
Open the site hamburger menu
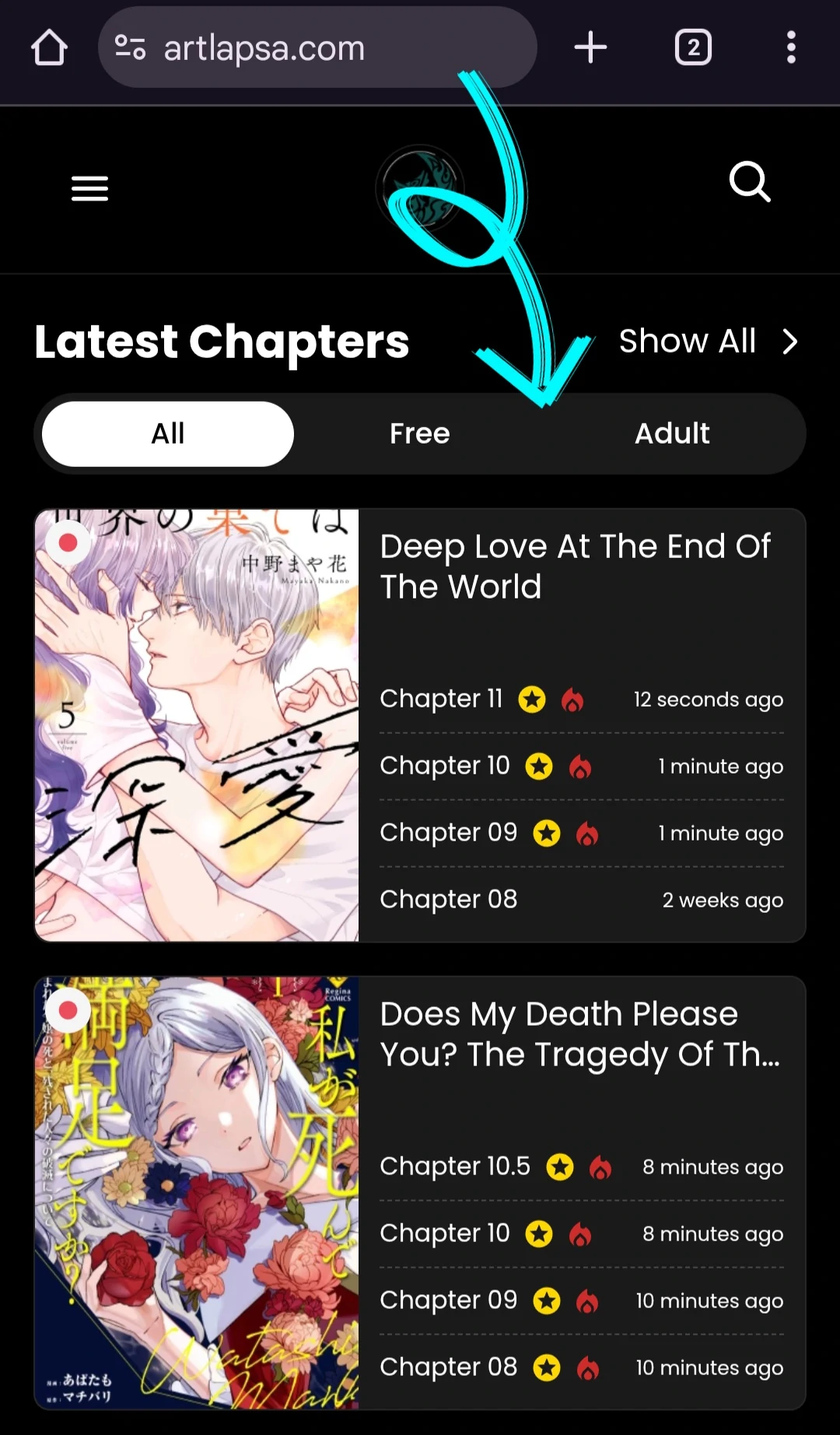tap(89, 188)
